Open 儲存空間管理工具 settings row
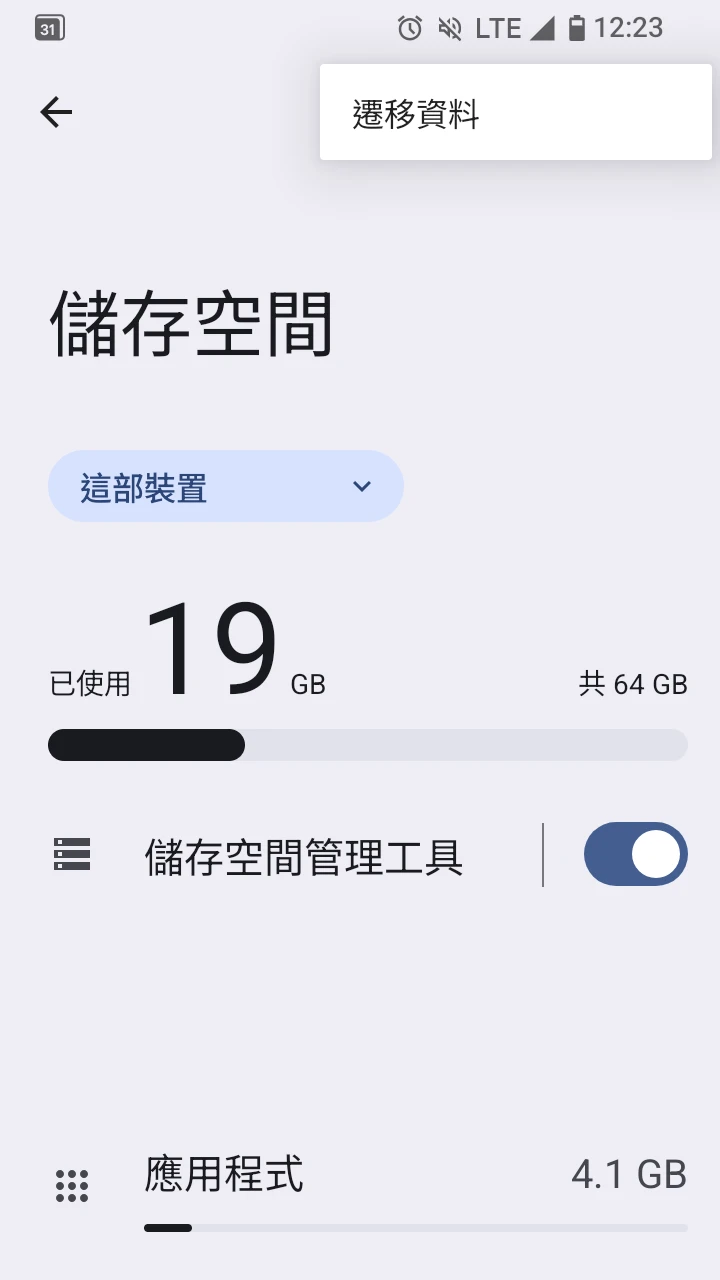720x1280 pixels. 303,857
